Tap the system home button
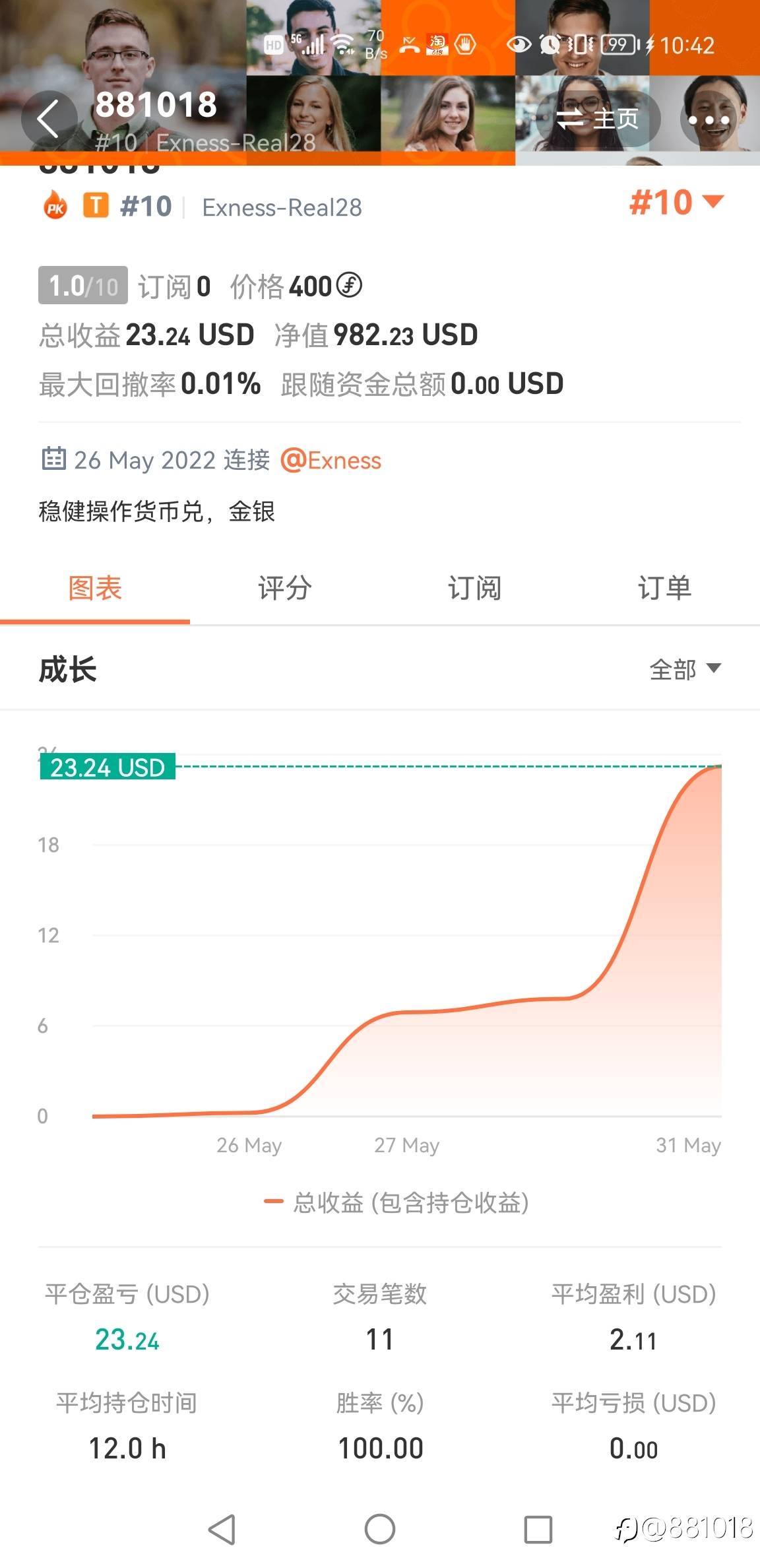The height and width of the screenshot is (1568, 760). [380, 1529]
